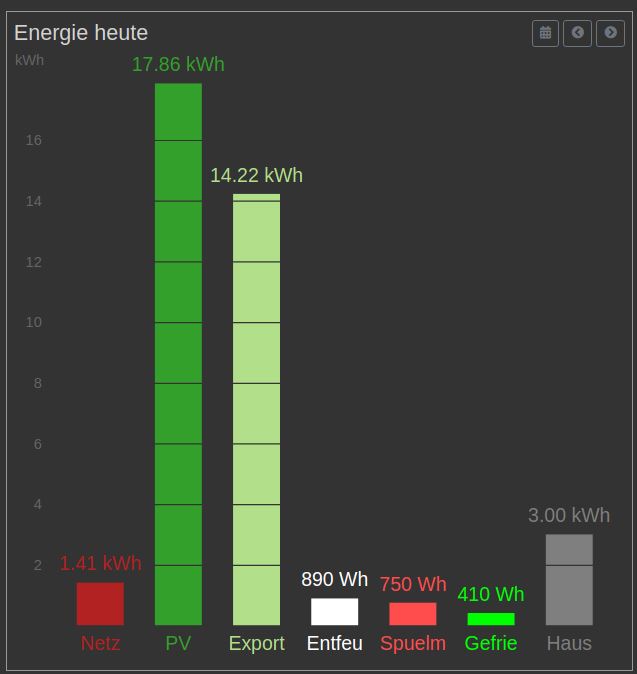Open the calendar date picker
637x674 pixels.
click(x=545, y=33)
